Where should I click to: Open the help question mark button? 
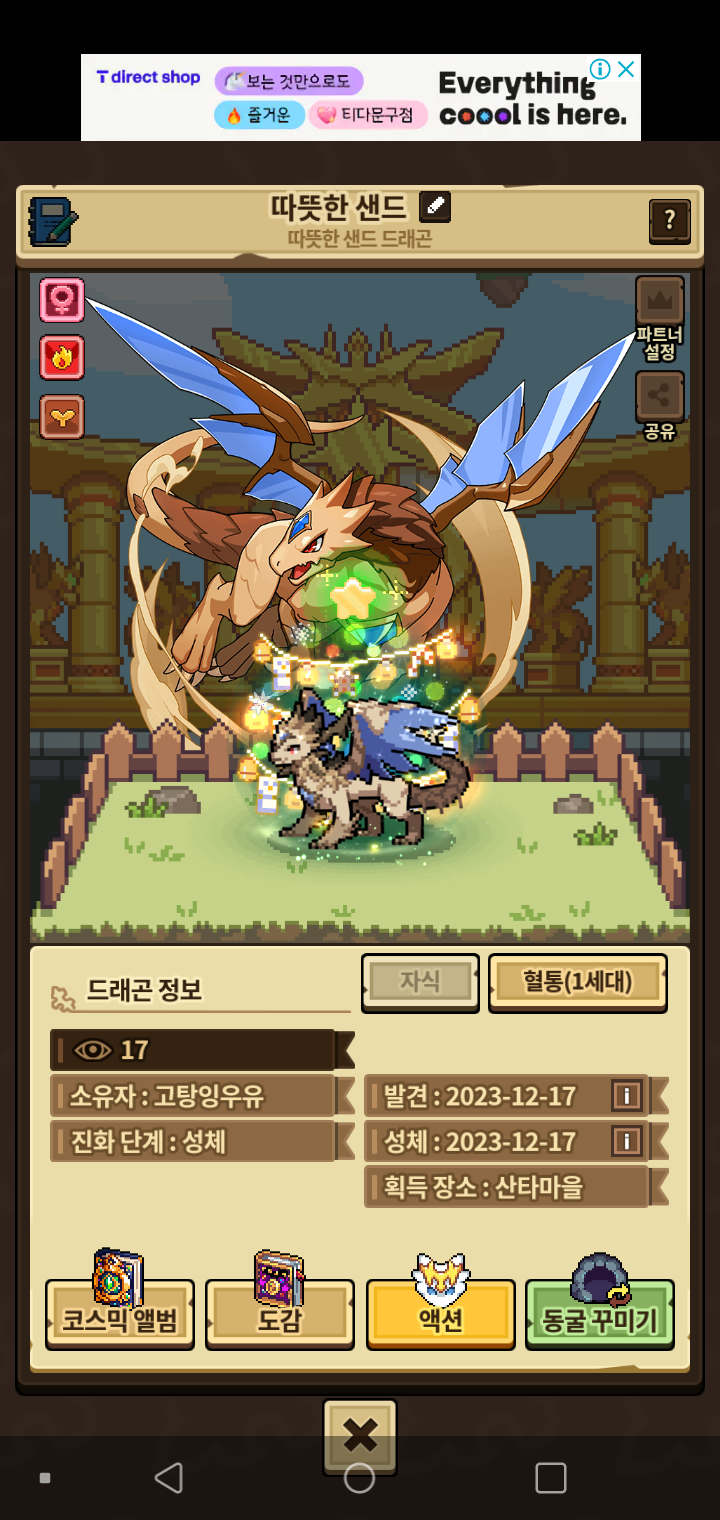[669, 220]
